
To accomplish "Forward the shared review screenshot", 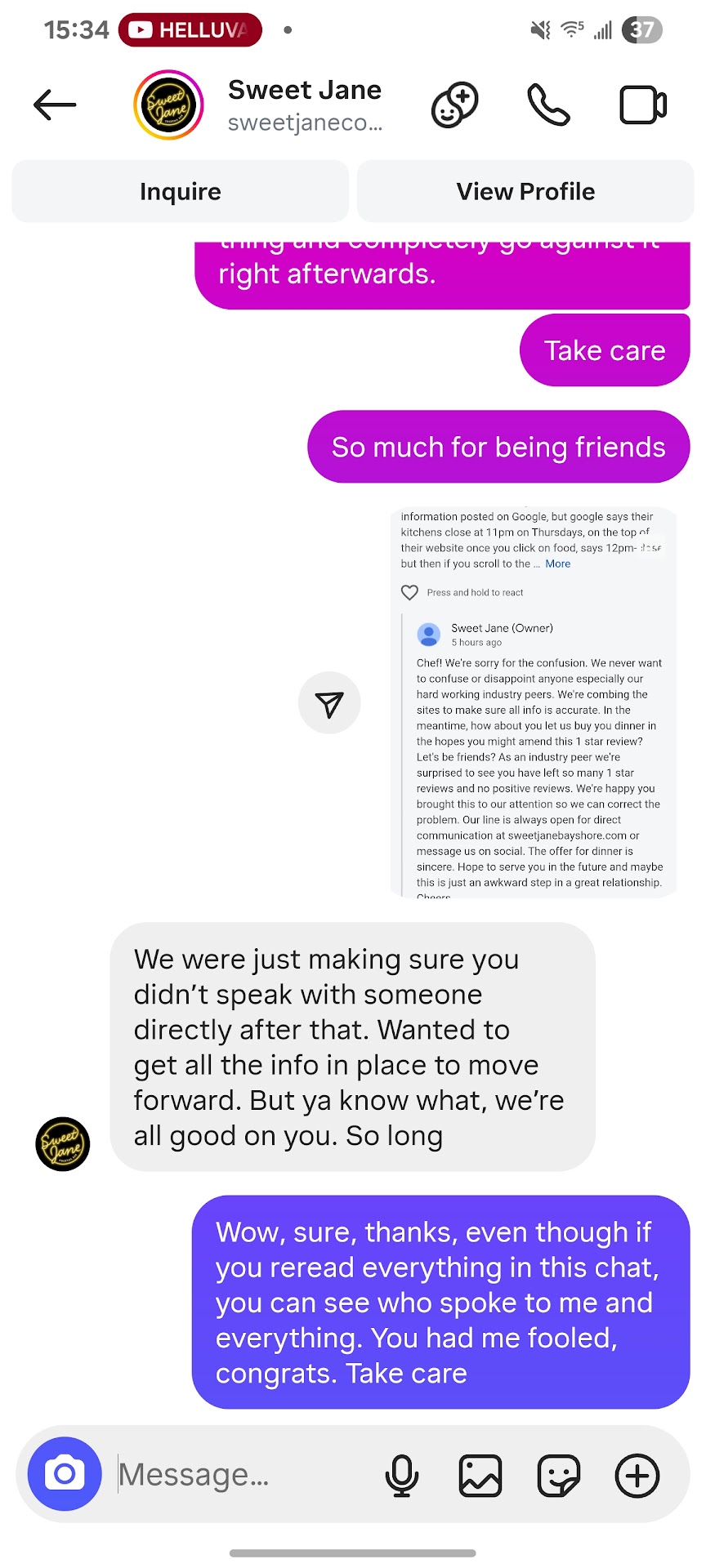I will 329,703.
